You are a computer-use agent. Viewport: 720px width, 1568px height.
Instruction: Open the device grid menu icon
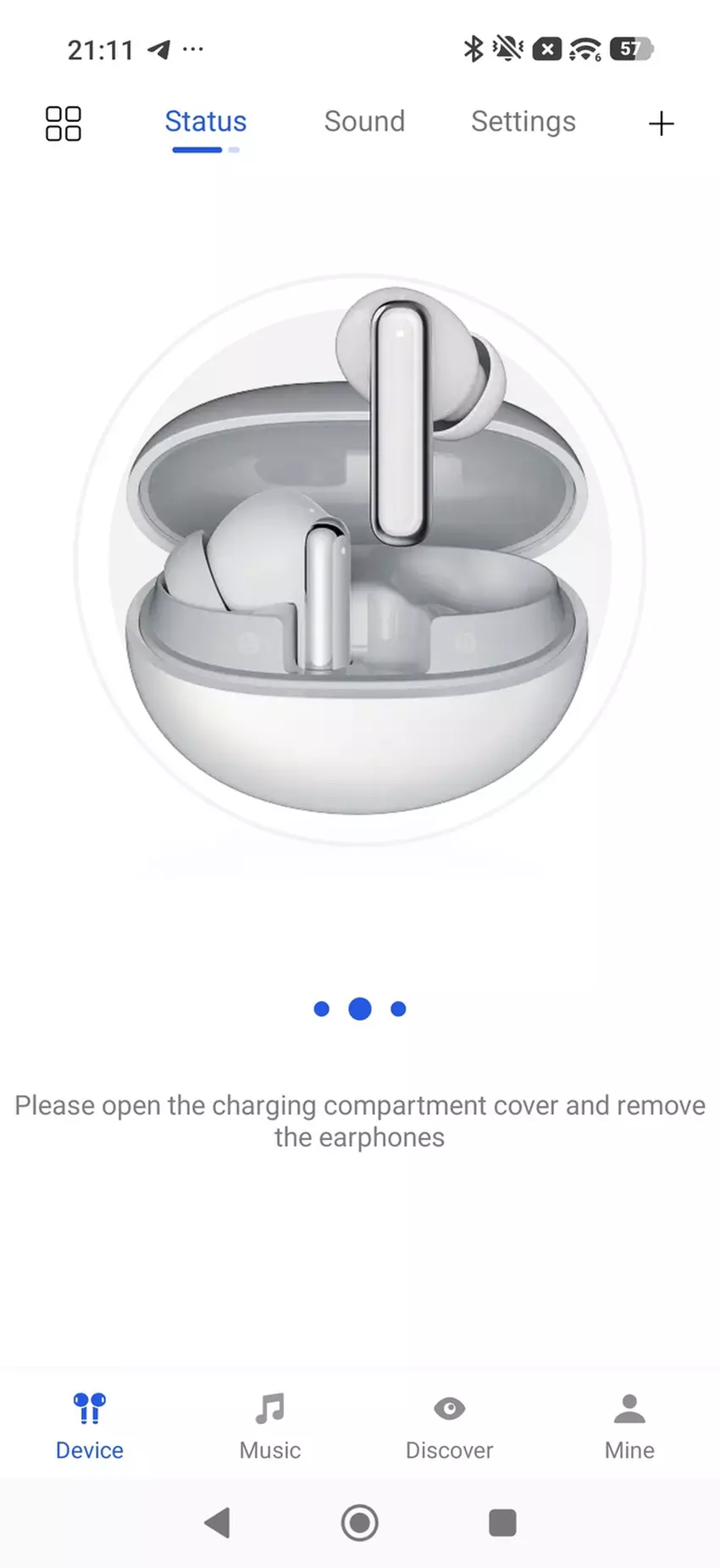point(63,123)
